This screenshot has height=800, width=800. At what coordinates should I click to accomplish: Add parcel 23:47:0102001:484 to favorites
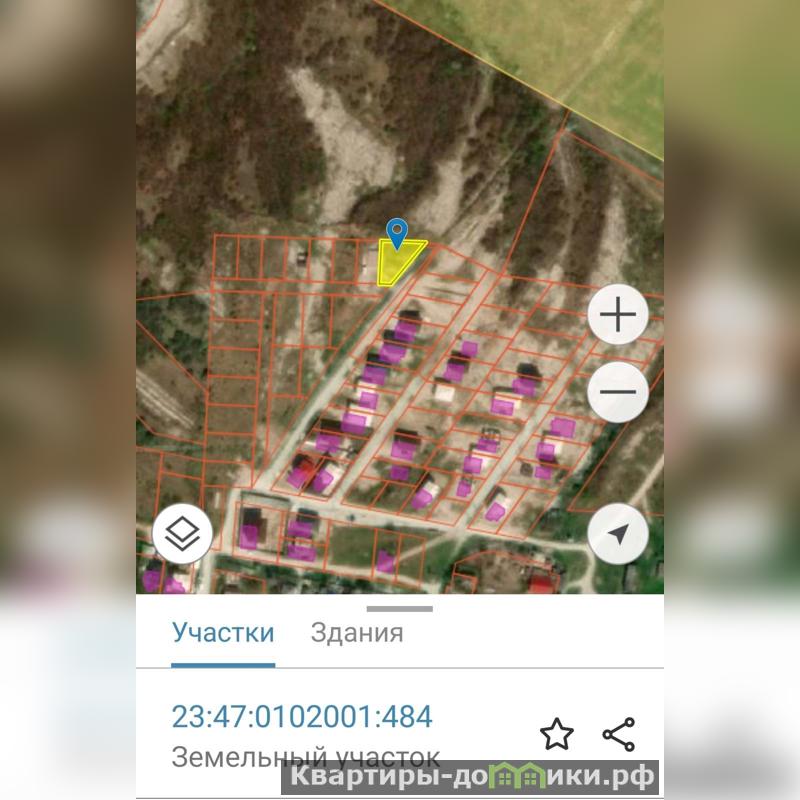tap(557, 735)
